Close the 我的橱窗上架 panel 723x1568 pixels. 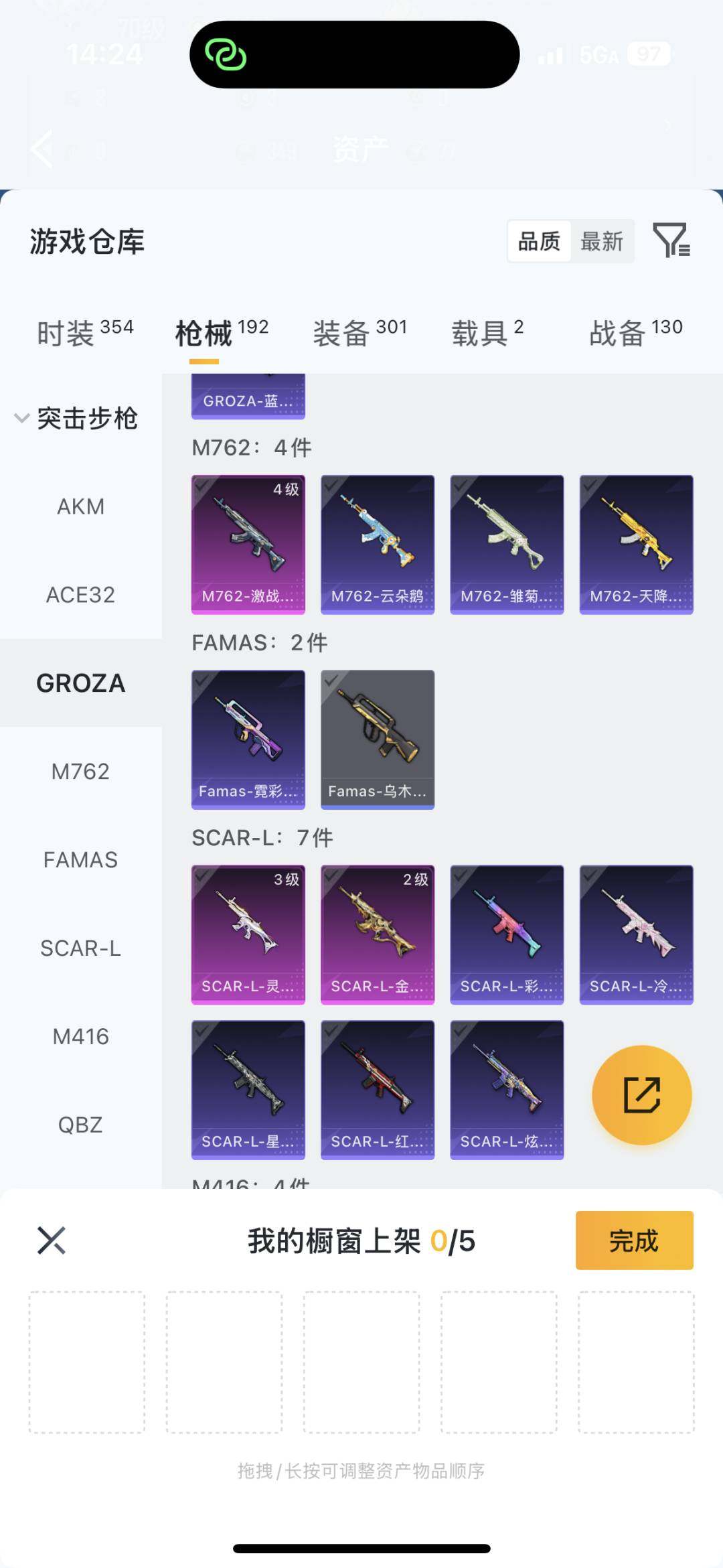[52, 1240]
